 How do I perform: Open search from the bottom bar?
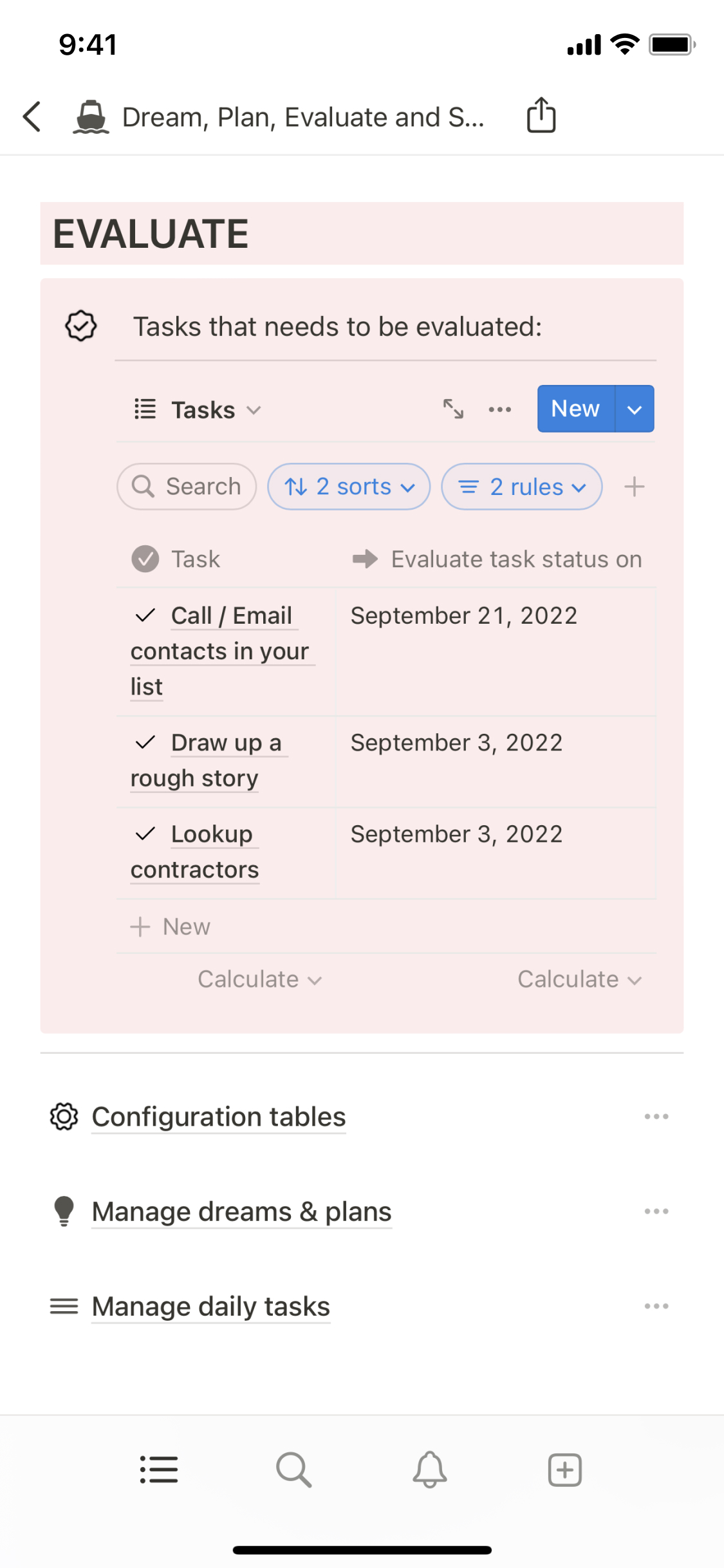coord(293,1470)
